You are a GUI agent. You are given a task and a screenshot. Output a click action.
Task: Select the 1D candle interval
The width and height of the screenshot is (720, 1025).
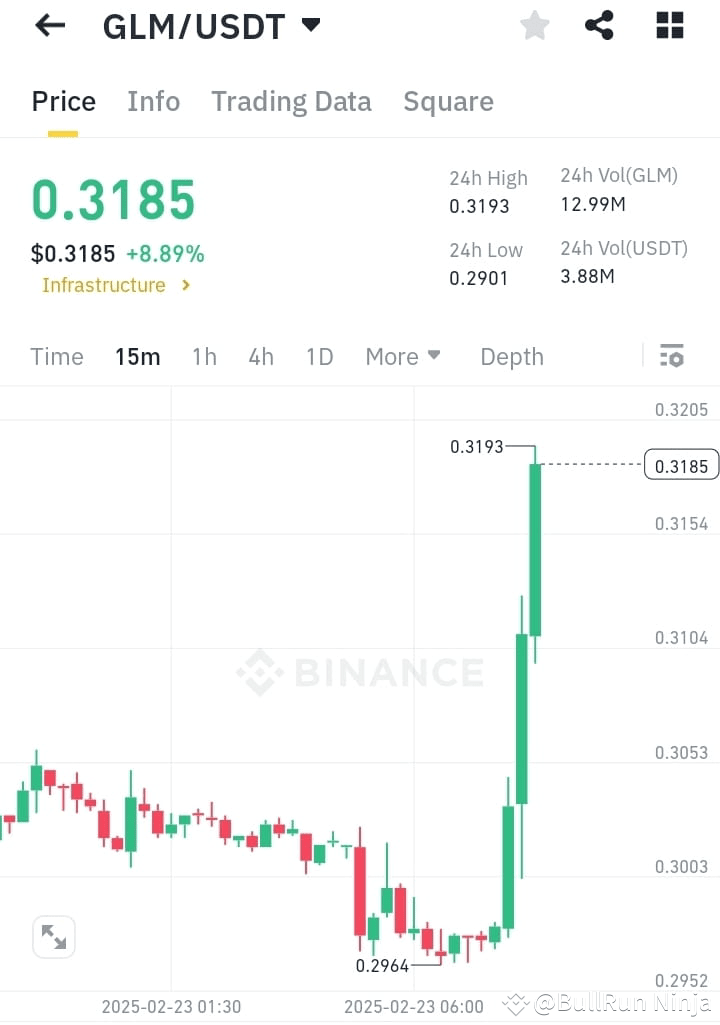pos(319,356)
